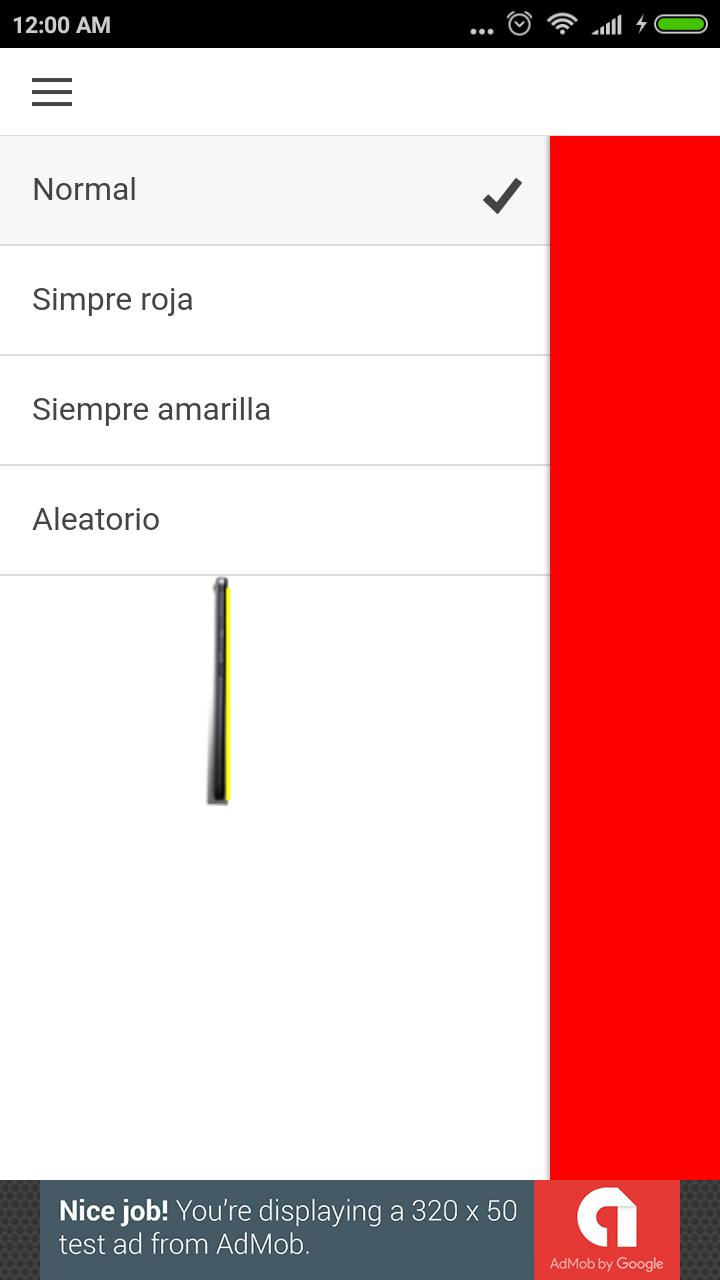Click the 12:00 AM clock display
This screenshot has height=1280, width=720.
pos(61,24)
